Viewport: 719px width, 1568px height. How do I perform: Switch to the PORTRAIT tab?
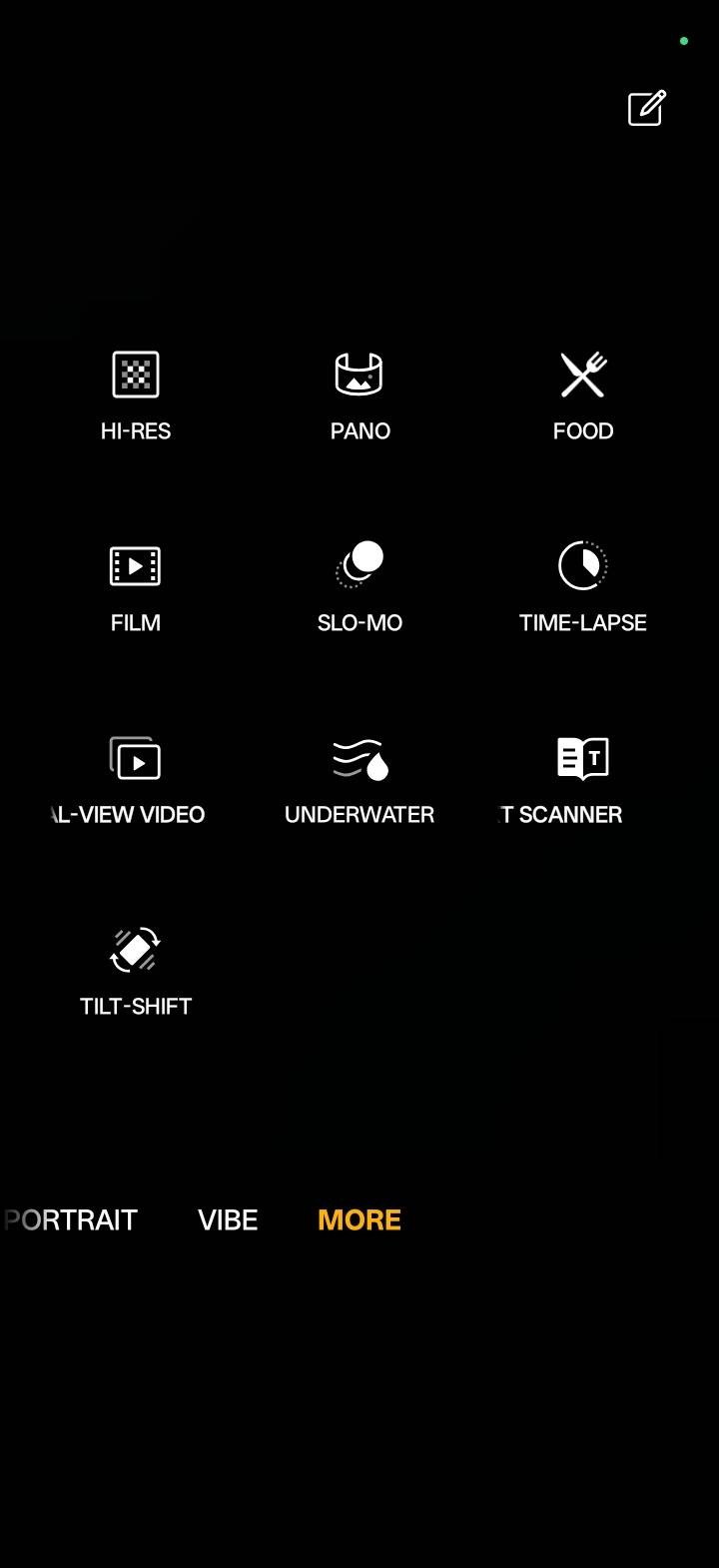70,1220
